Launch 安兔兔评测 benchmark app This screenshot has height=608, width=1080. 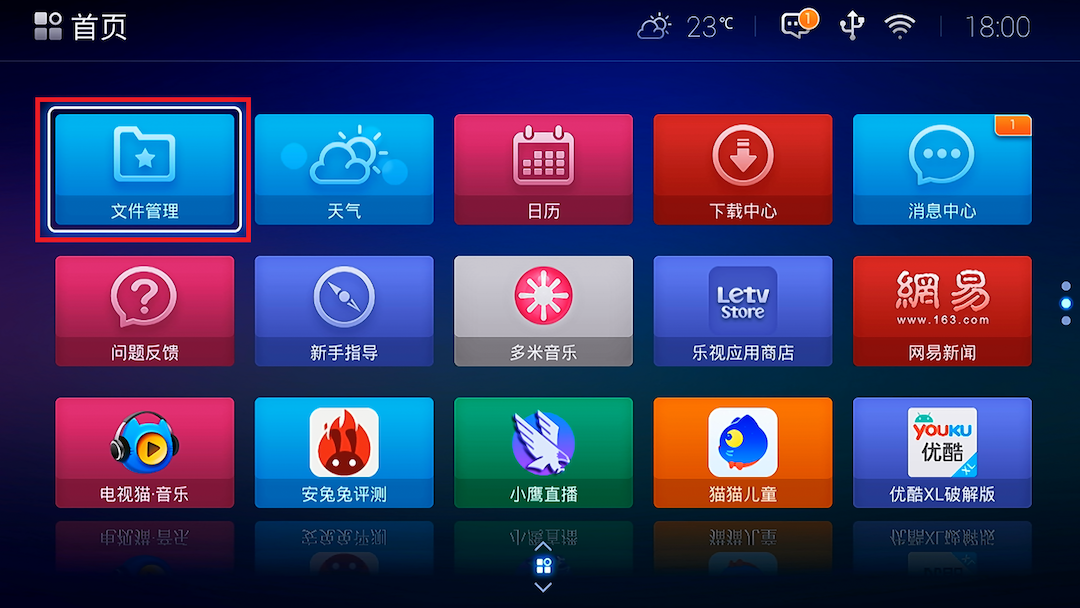click(x=344, y=452)
